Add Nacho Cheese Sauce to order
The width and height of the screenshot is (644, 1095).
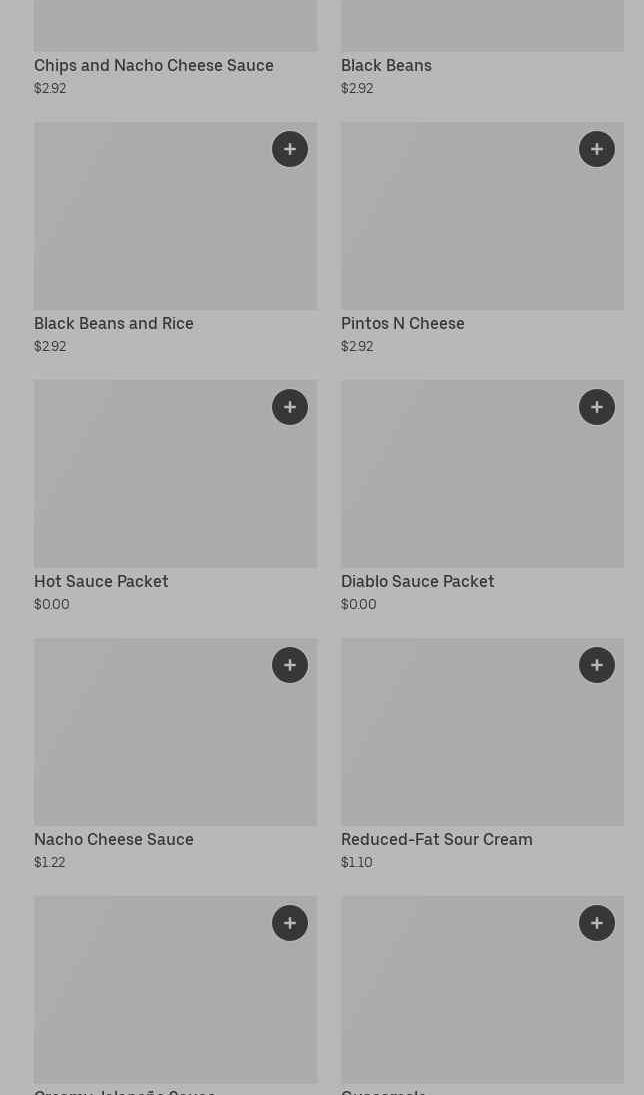[x=290, y=665]
